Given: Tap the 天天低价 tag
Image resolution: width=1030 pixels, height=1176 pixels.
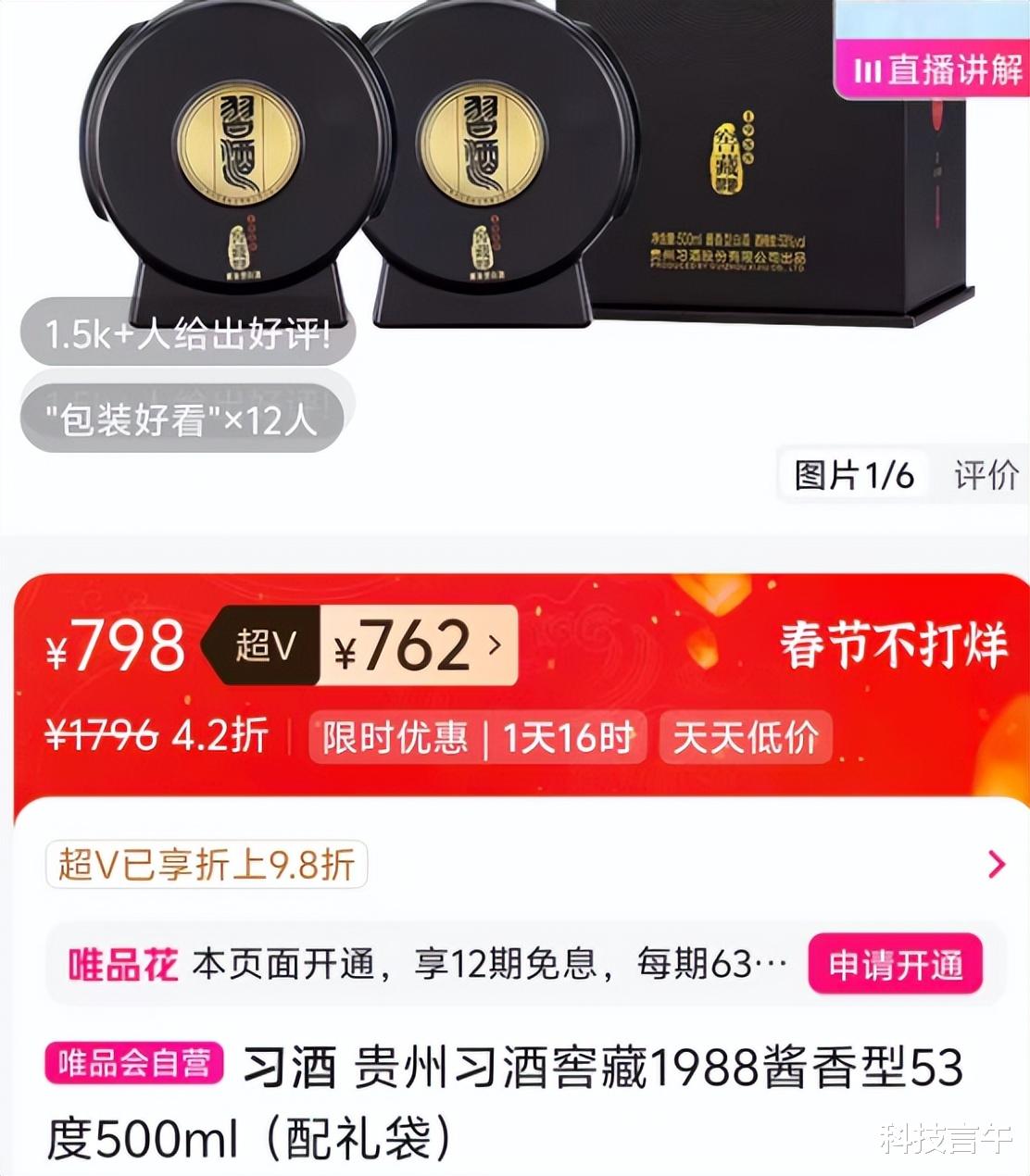Looking at the screenshot, I should pyautogui.click(x=746, y=738).
